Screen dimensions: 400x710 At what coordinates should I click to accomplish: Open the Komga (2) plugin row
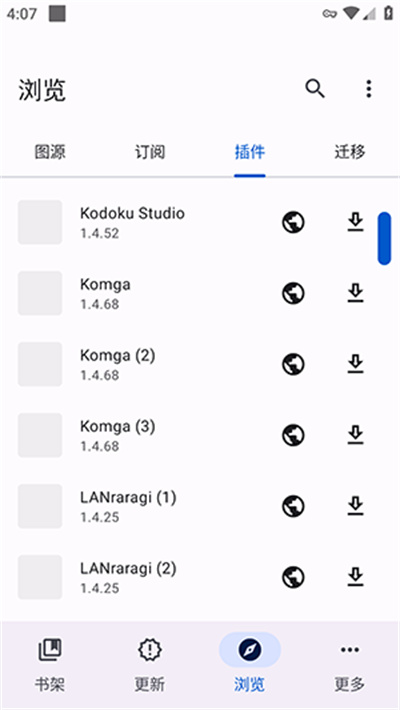point(200,364)
